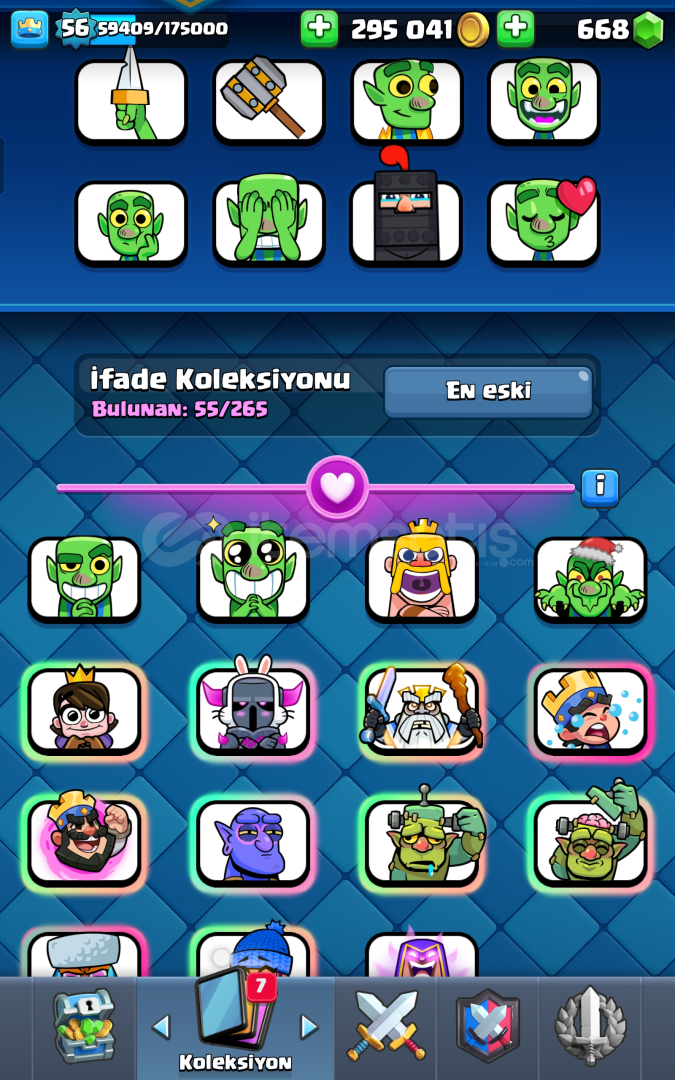Image resolution: width=675 pixels, height=1080 pixels.
Task: Open the crying king emote
Action: [x=590, y=710]
